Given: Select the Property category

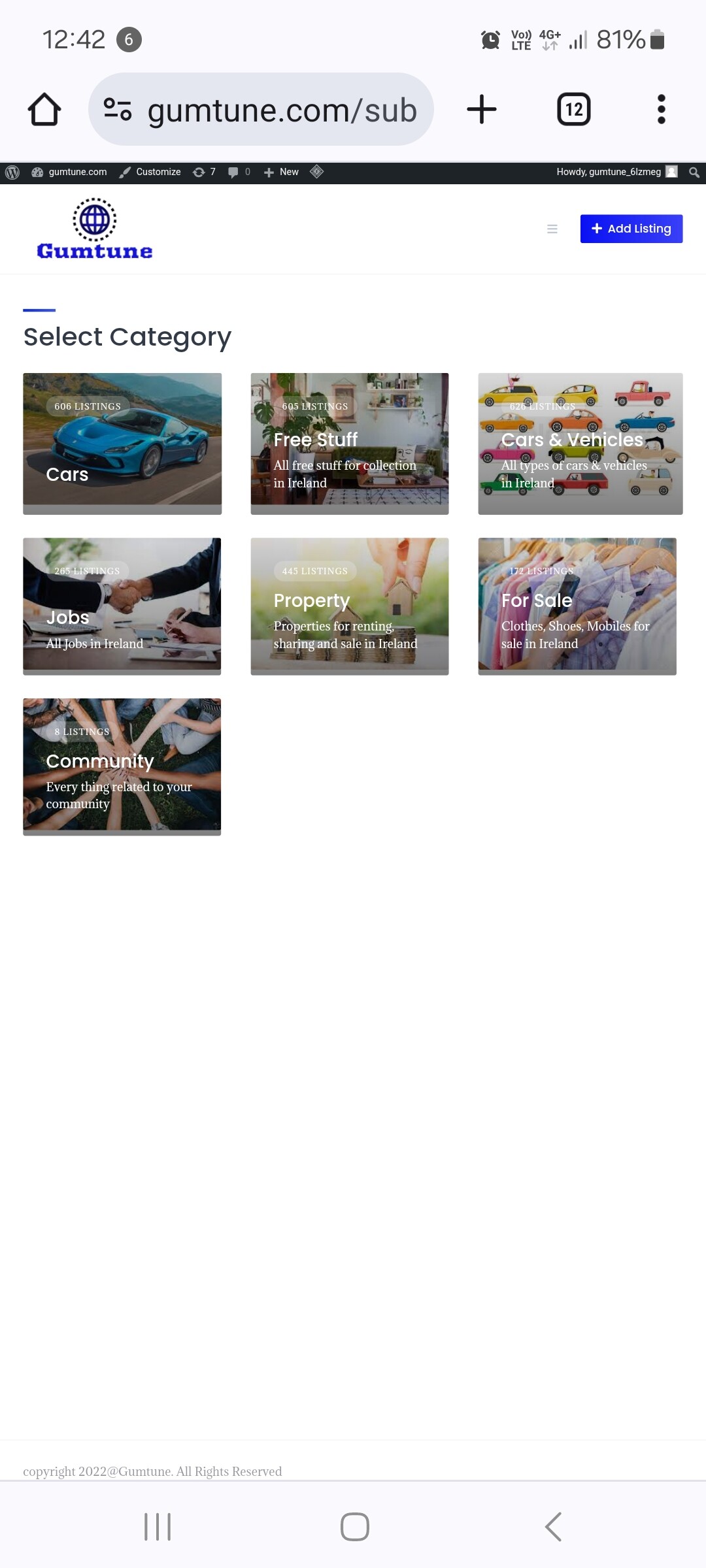Looking at the screenshot, I should point(350,606).
